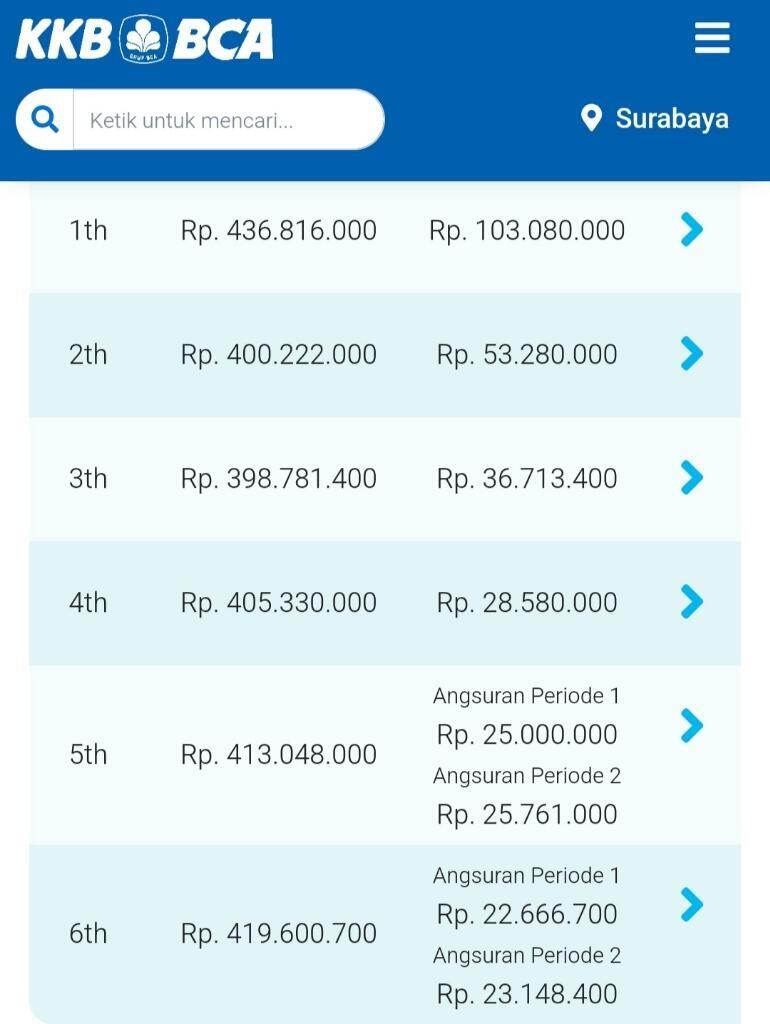Viewport: 770px width, 1024px height.
Task: Open the hamburger menu
Action: point(711,38)
